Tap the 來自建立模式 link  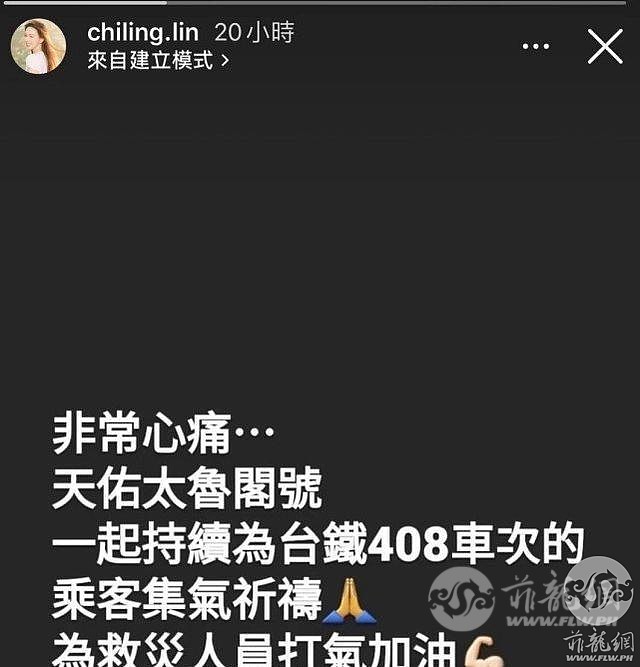coord(158,60)
